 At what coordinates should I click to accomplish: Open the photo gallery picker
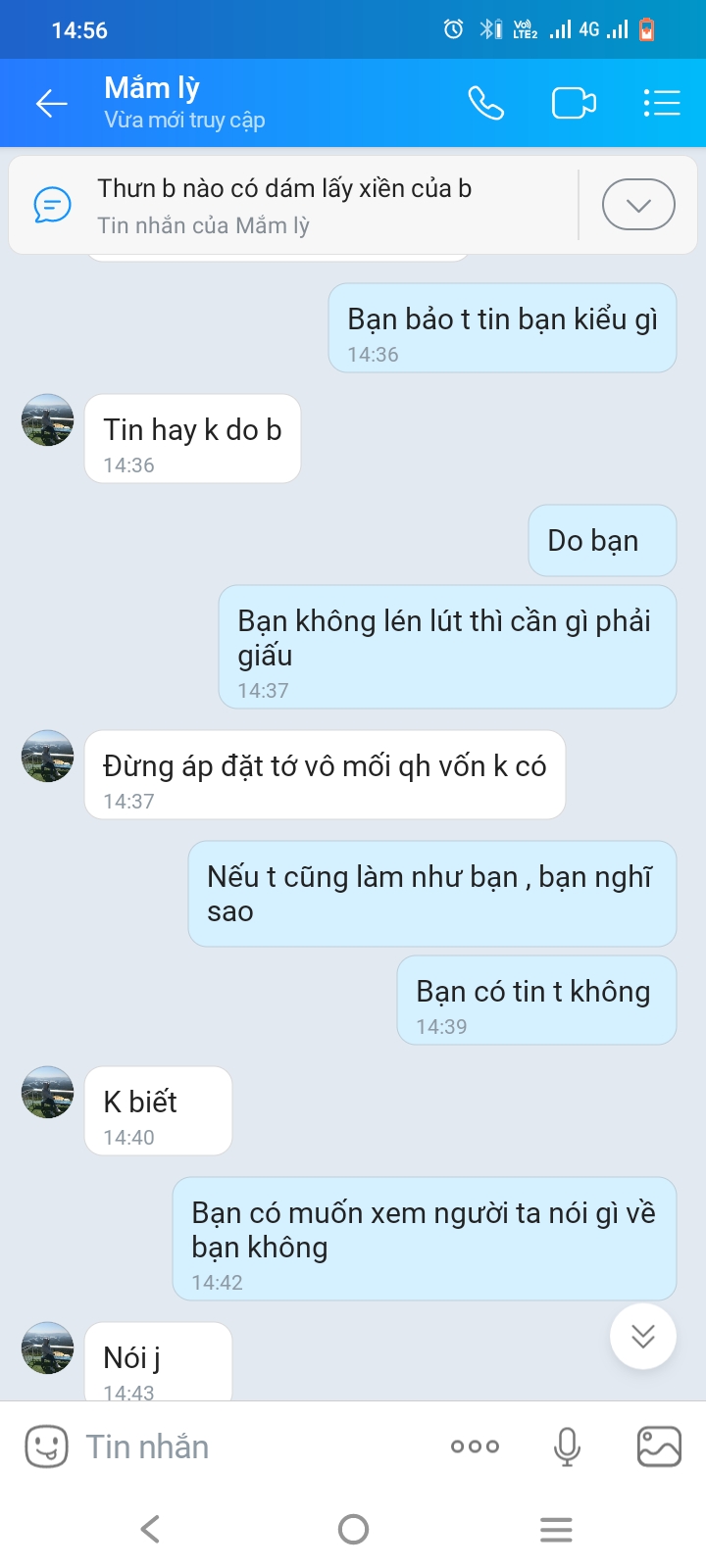659,1446
